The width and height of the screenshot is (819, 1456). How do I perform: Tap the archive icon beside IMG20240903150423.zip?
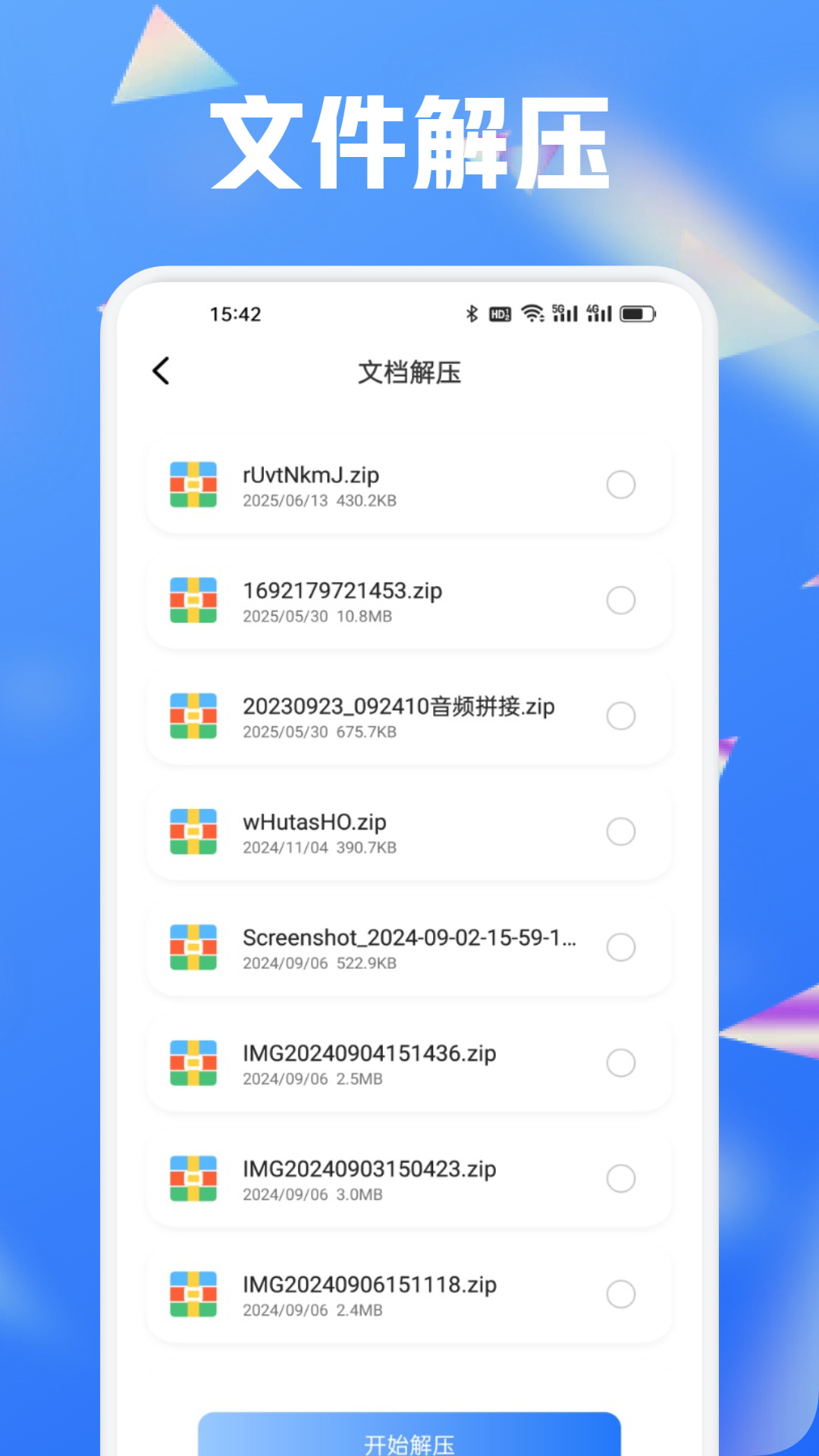[x=193, y=1178]
